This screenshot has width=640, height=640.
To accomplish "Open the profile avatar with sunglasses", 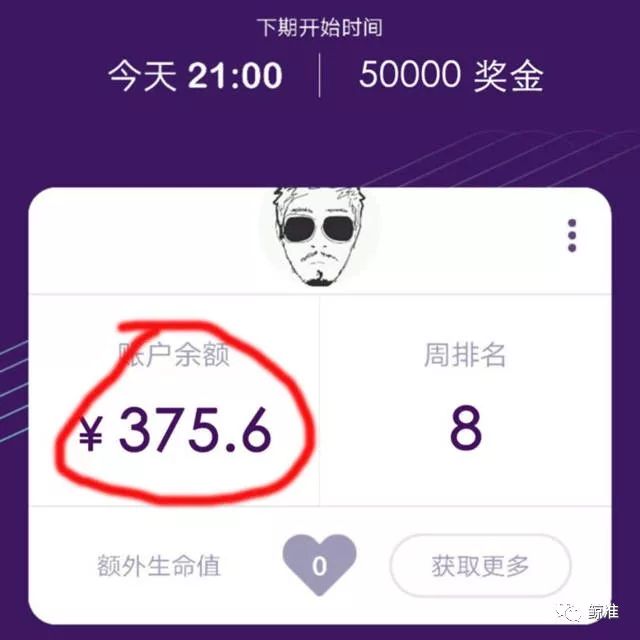I will (x=318, y=236).
